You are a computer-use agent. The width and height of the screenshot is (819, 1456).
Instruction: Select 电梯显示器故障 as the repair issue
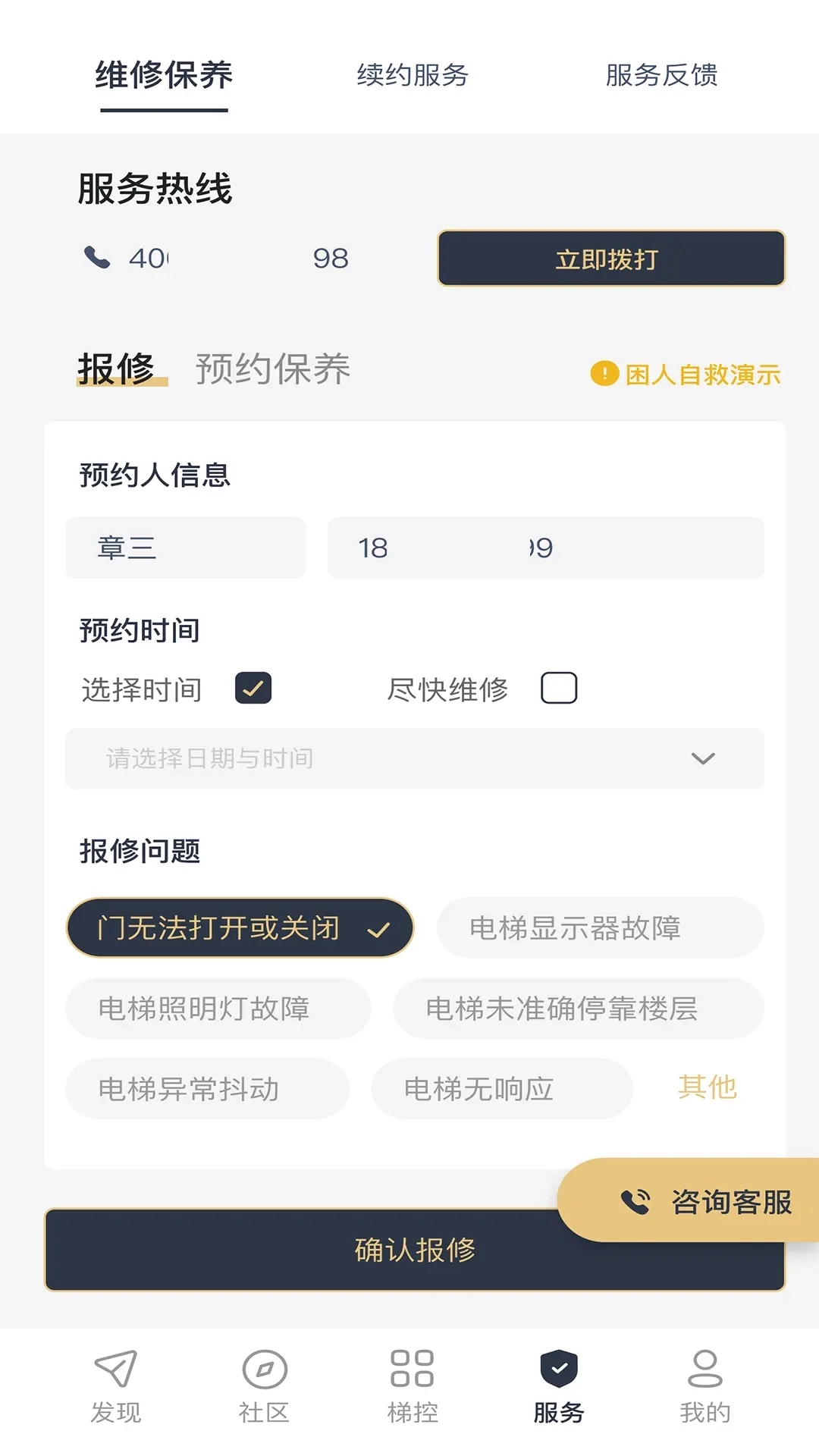(600, 927)
